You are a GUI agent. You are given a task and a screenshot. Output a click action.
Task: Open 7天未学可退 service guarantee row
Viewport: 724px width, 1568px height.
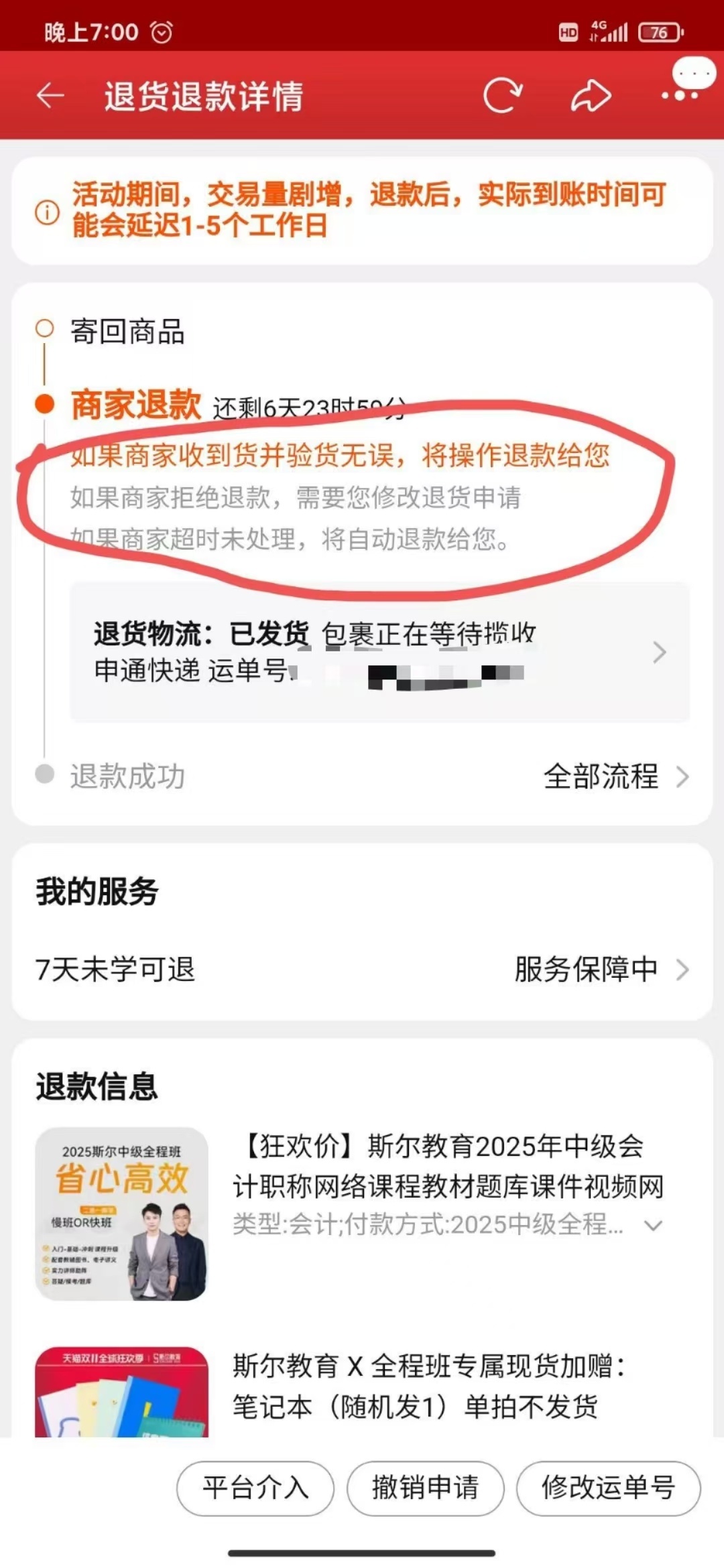tap(362, 970)
